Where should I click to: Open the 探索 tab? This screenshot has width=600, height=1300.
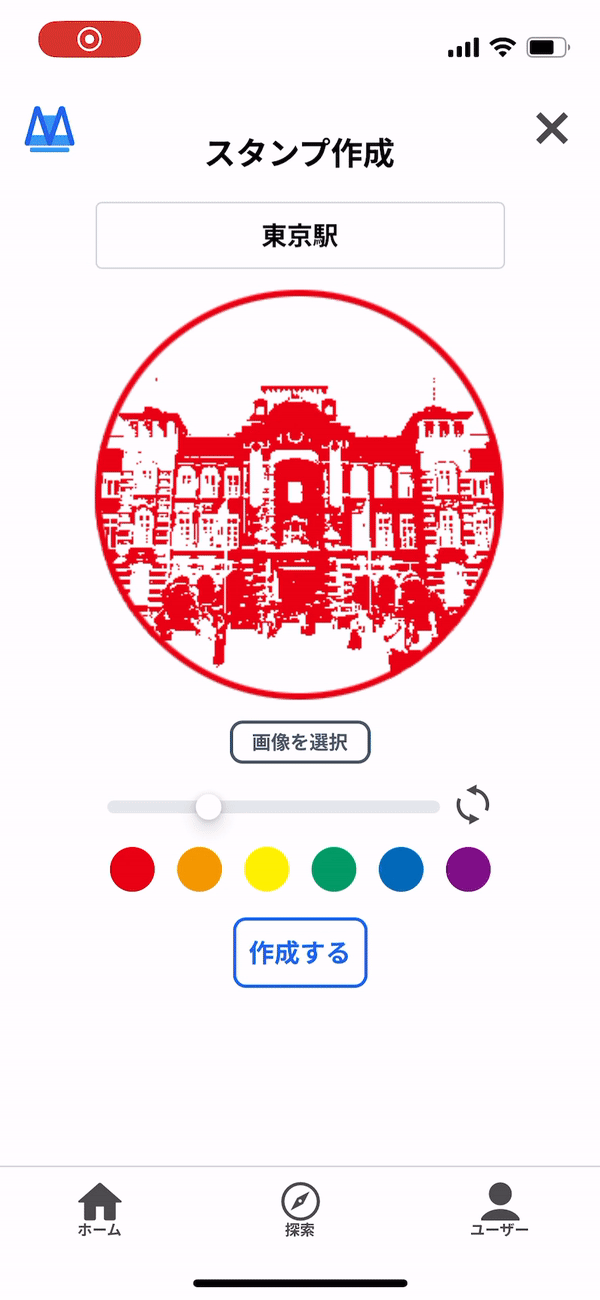pyautogui.click(x=300, y=1210)
